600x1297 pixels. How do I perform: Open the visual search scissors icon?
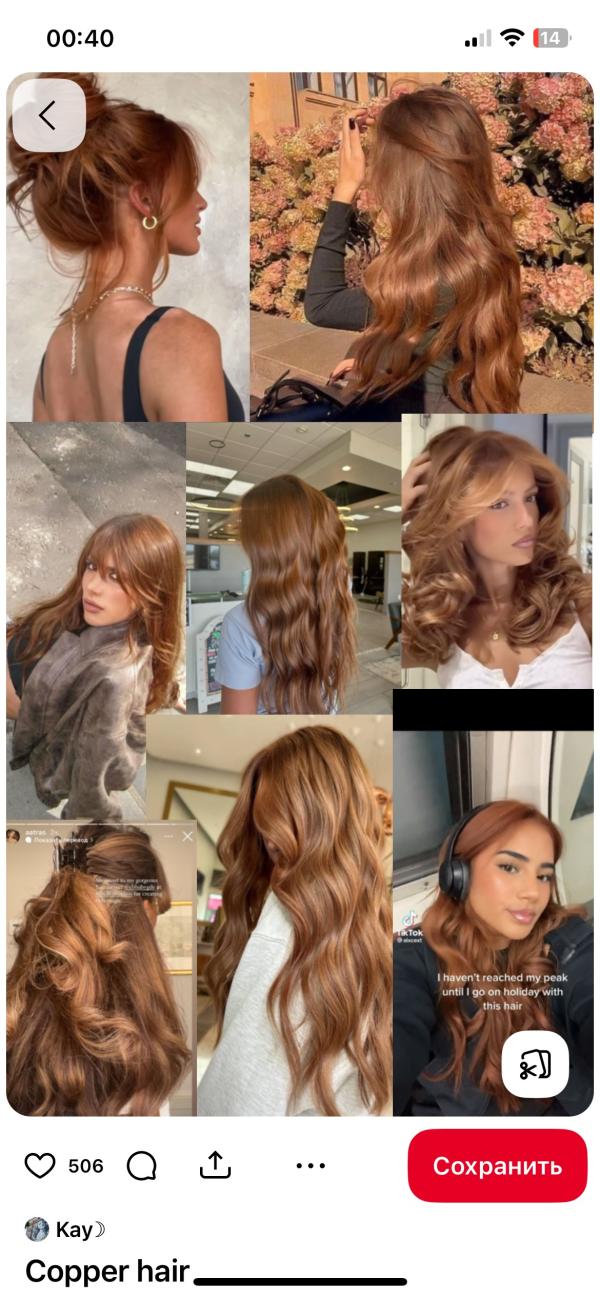pyautogui.click(x=535, y=1065)
